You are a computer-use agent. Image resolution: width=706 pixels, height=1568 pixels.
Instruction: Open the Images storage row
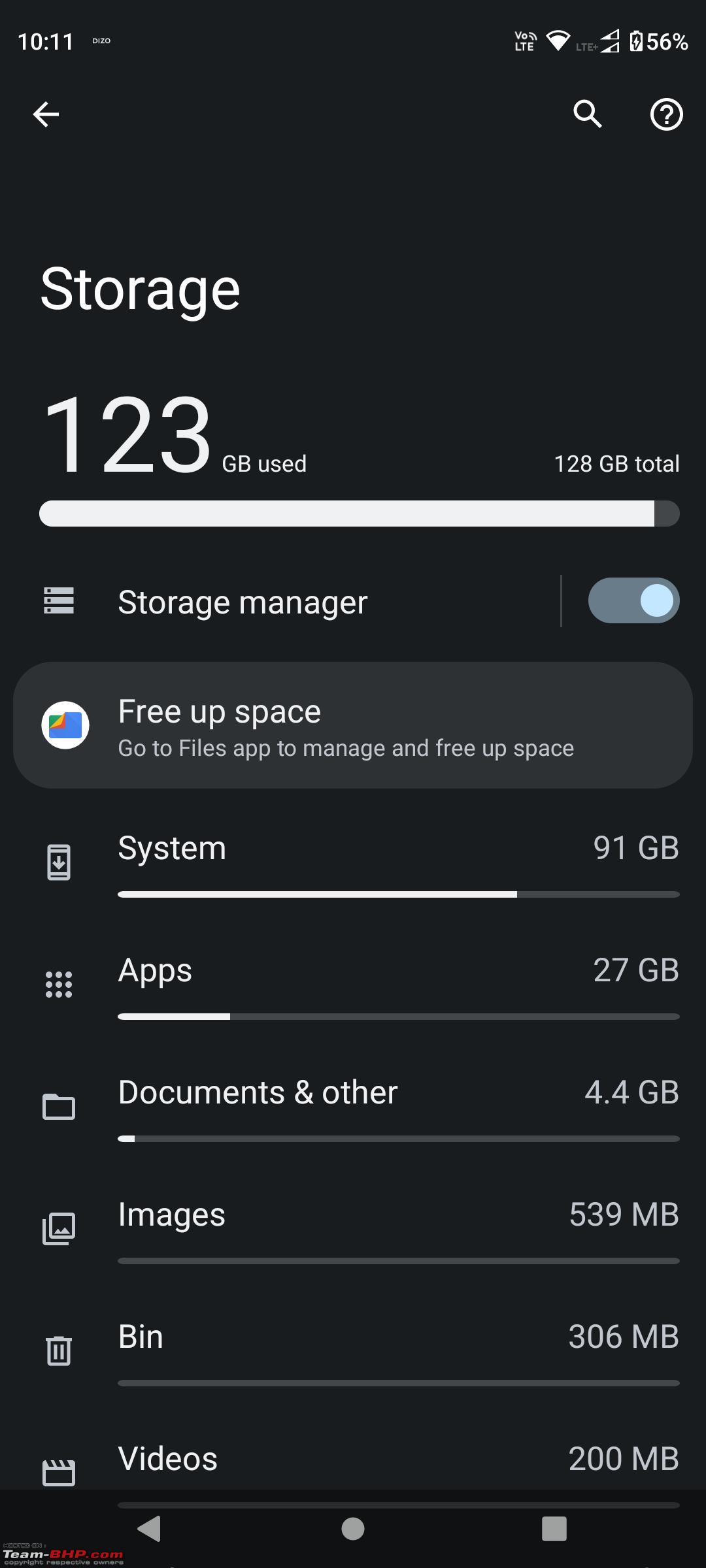pos(353,1229)
